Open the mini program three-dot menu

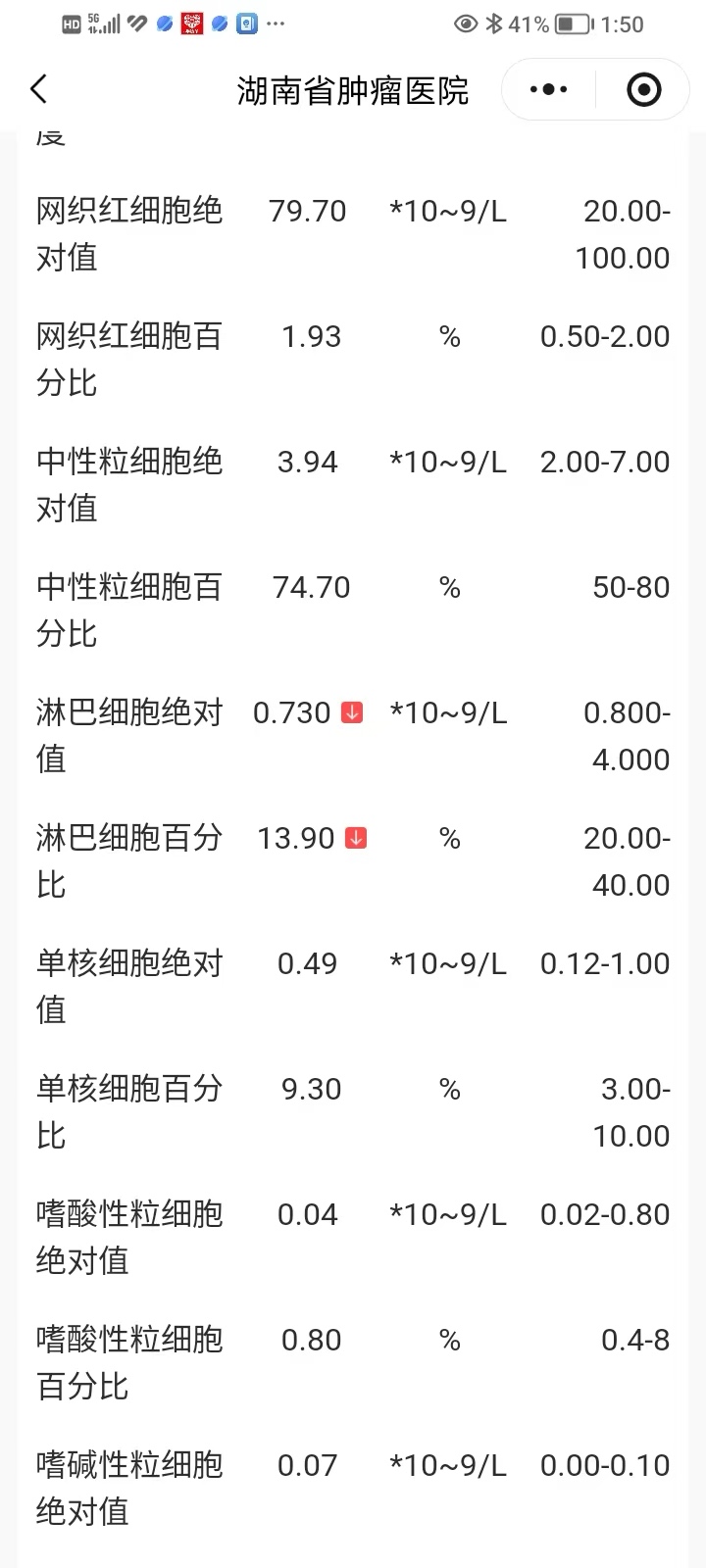point(548,90)
